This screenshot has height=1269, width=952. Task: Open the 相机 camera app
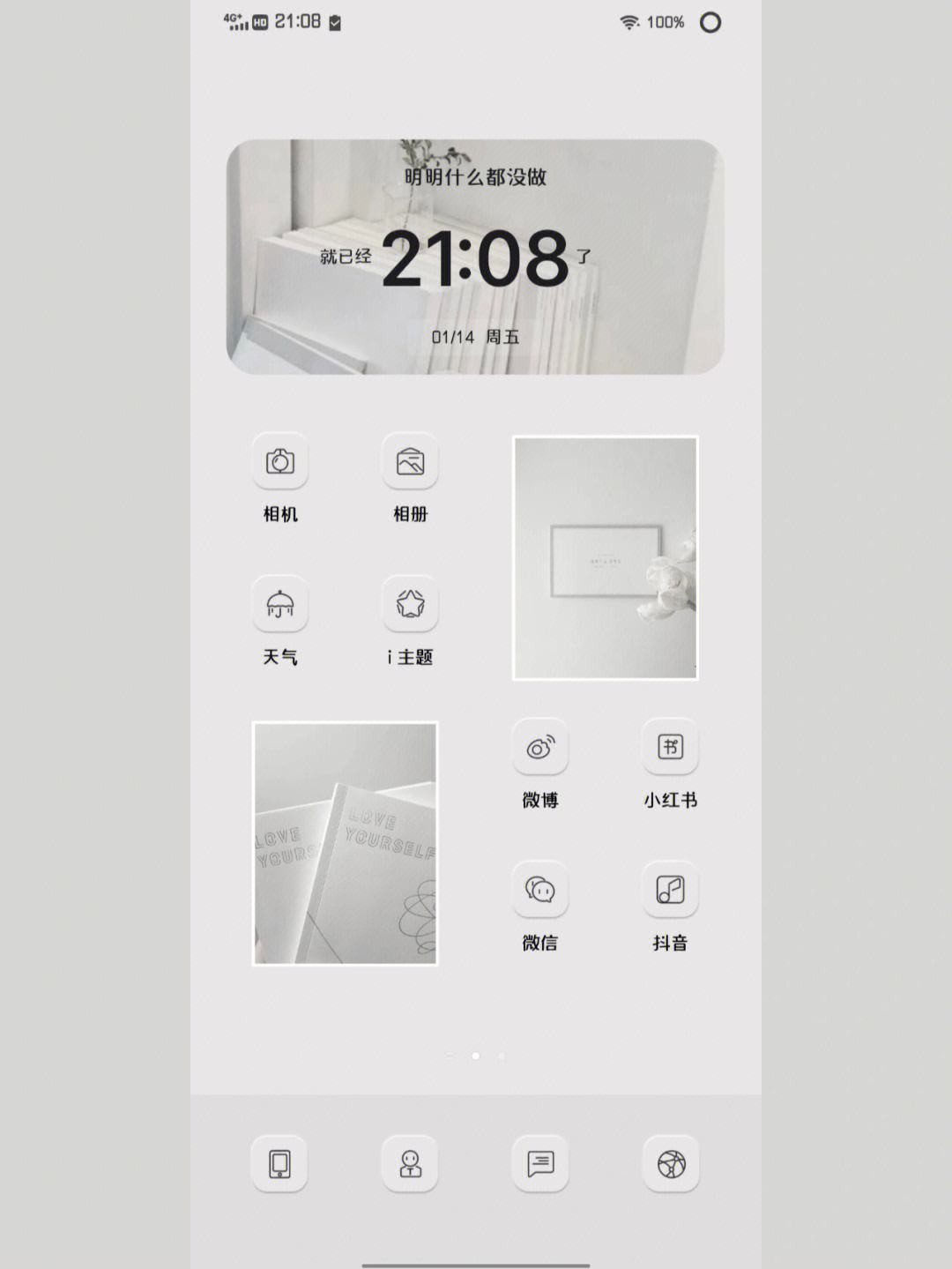click(280, 461)
